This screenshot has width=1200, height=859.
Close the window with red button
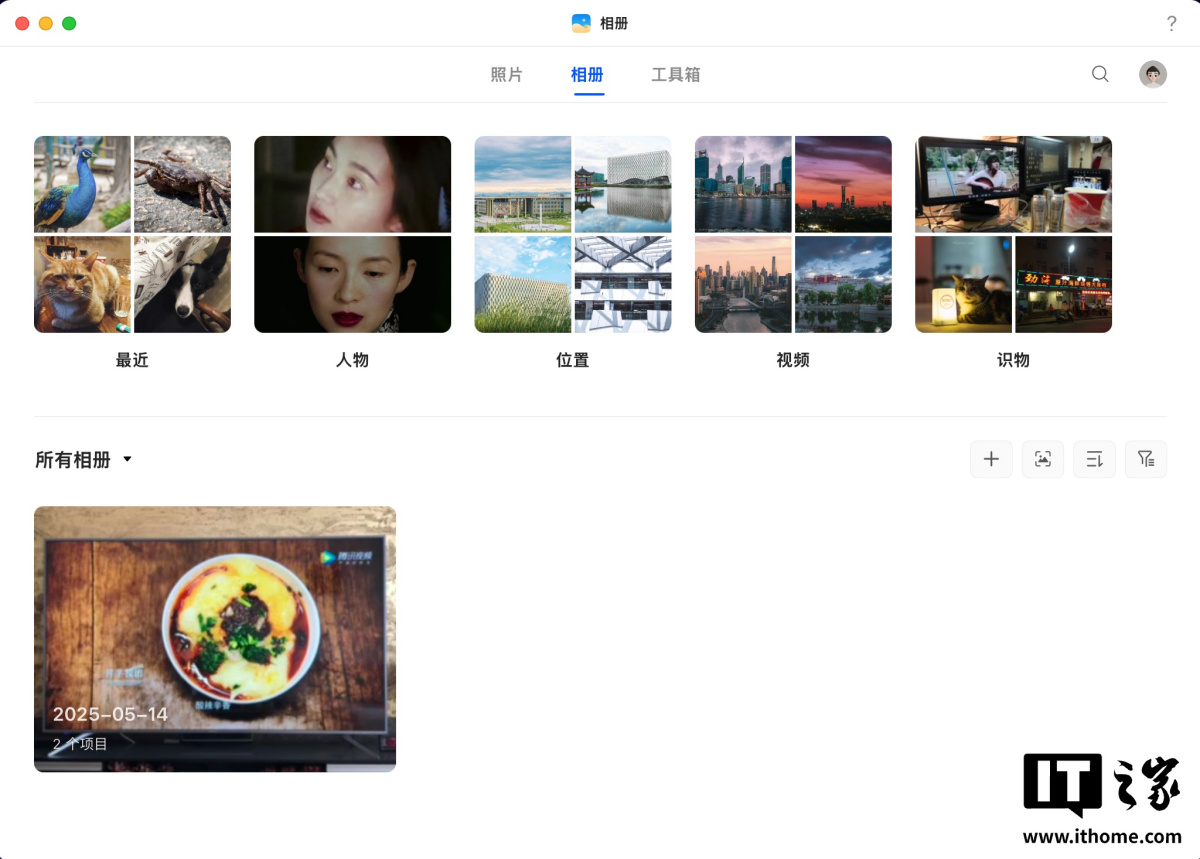(x=22, y=23)
